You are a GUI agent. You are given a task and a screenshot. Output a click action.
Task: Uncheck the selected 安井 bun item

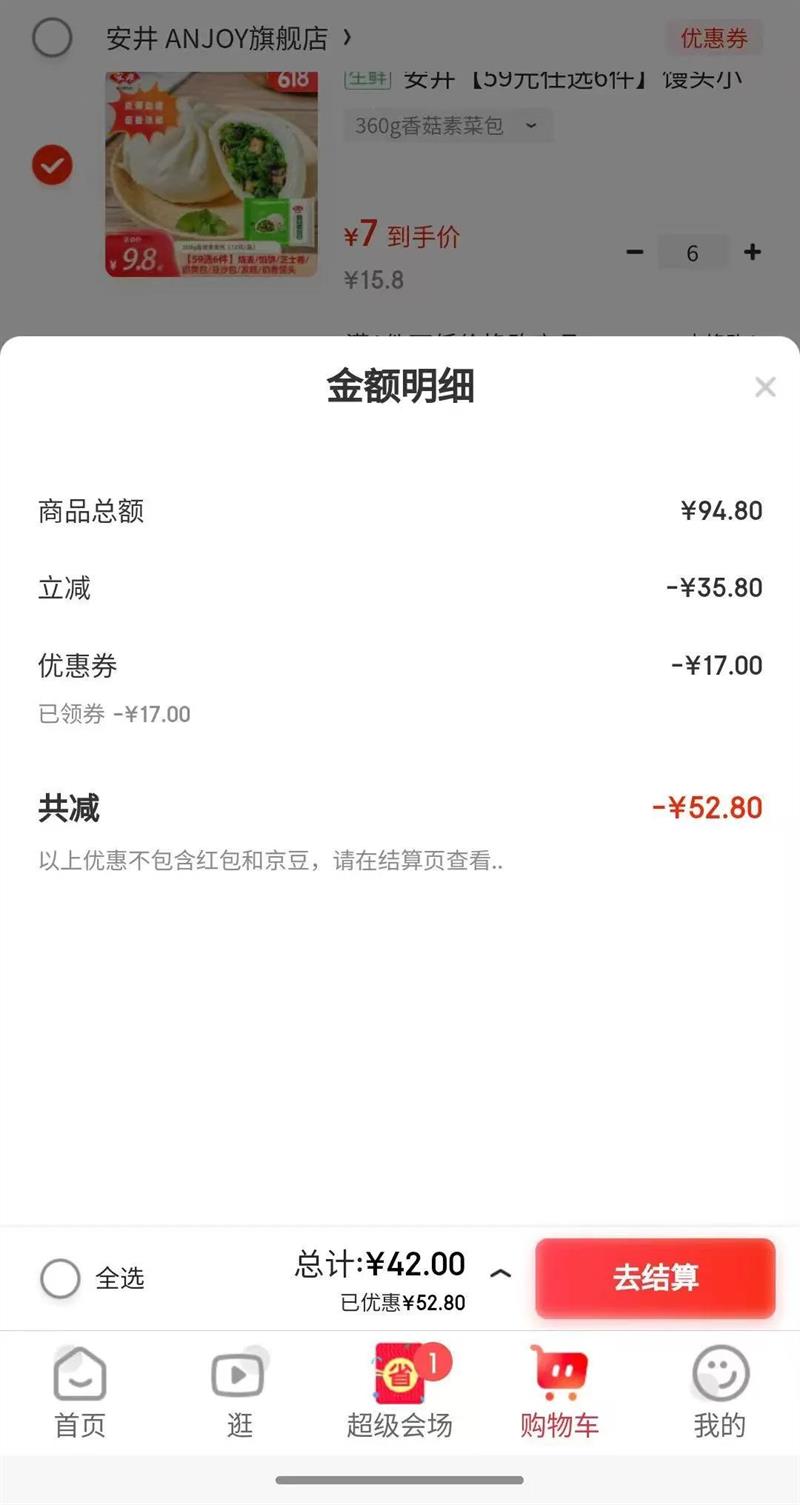[x=52, y=165]
